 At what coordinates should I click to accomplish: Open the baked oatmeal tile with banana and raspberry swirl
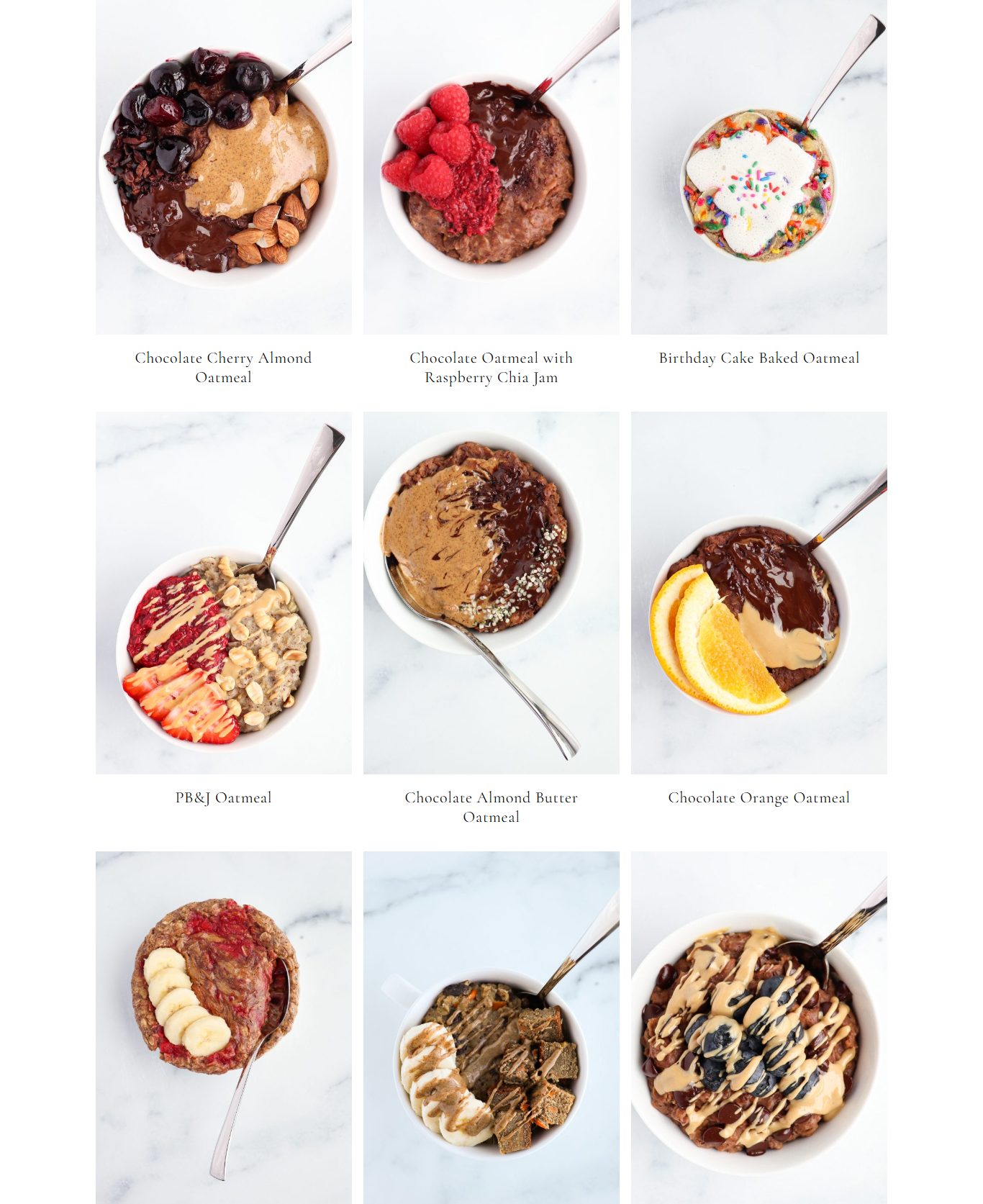pos(224,1026)
